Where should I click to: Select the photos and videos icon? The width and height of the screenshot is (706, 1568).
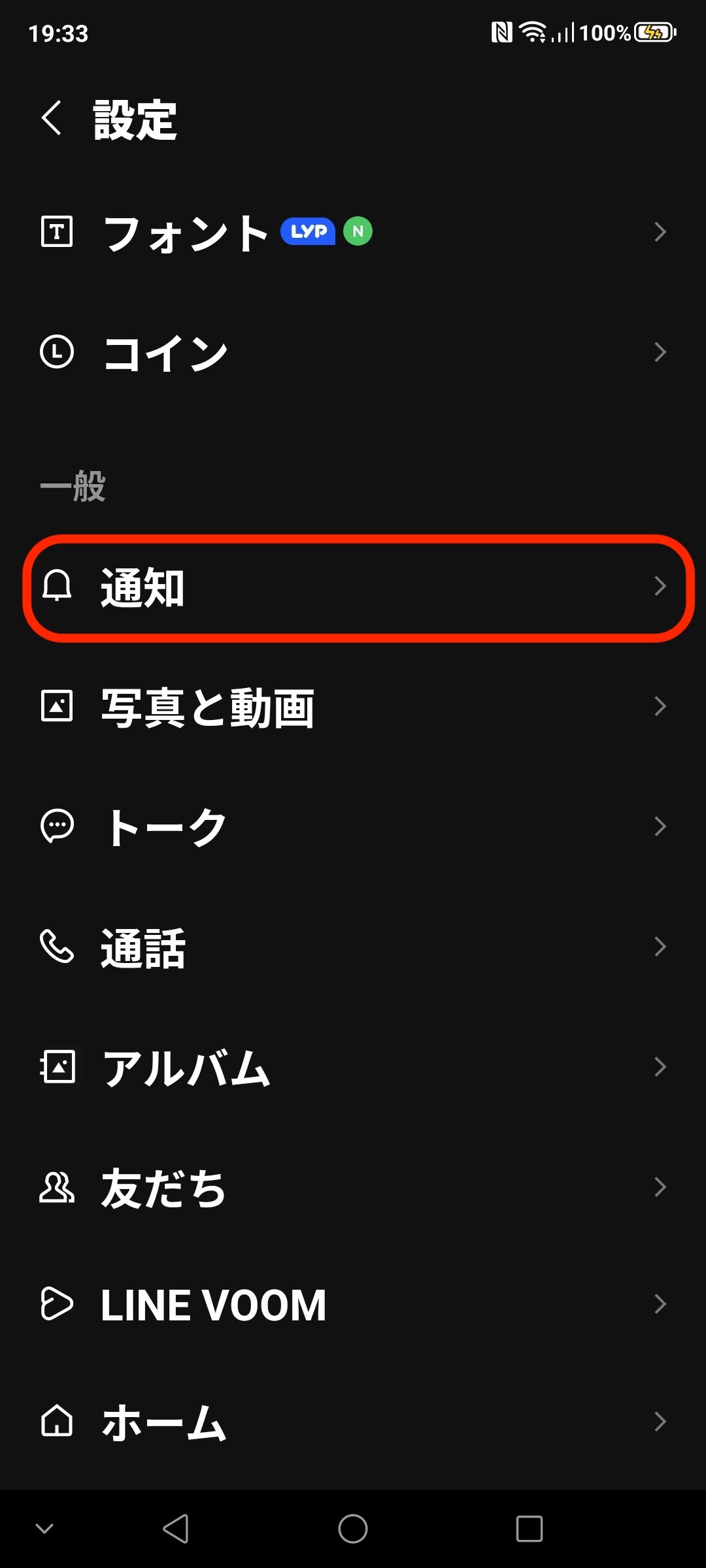click(58, 704)
